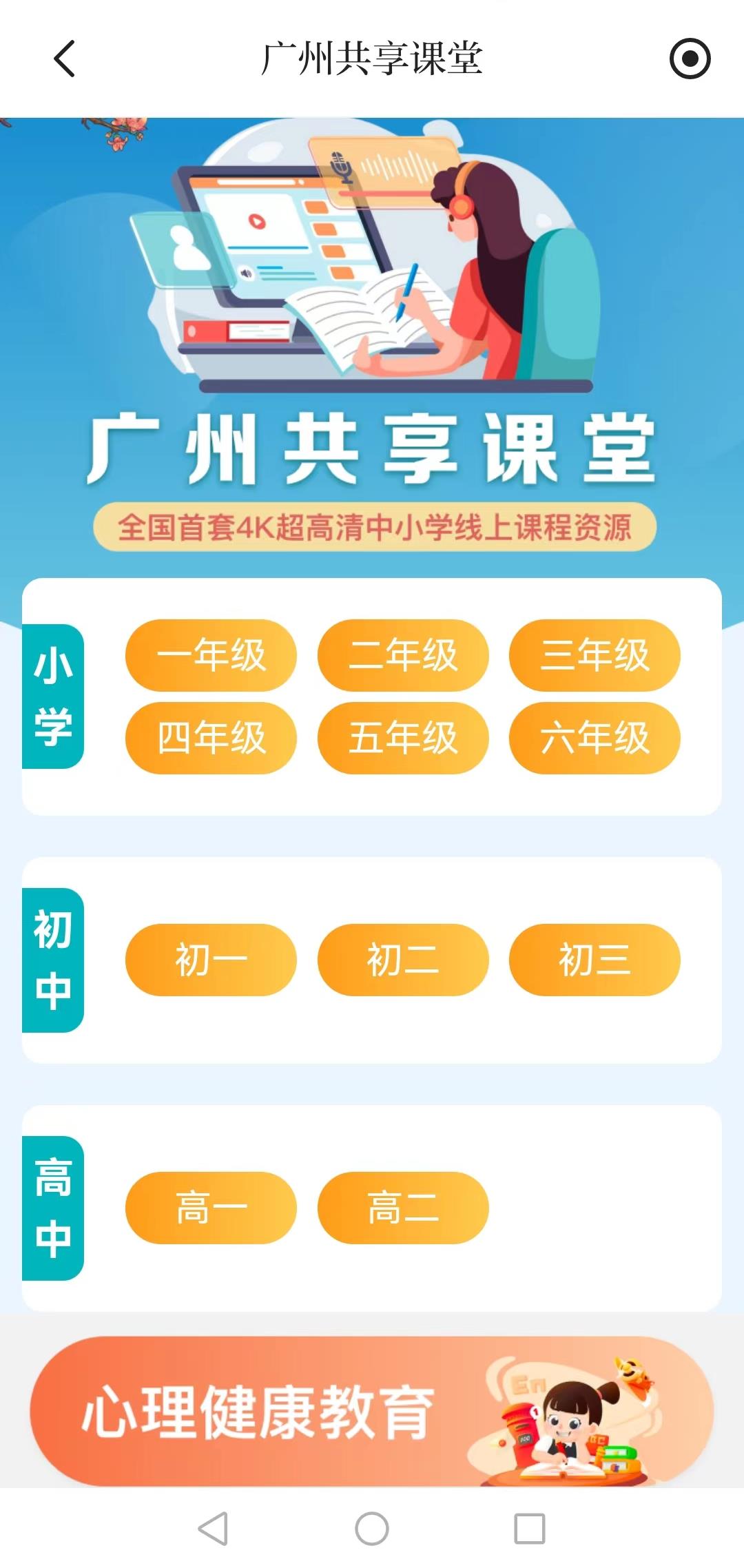Select 高二 grade
Image resolution: width=744 pixels, height=1568 pixels.
click(x=403, y=1208)
